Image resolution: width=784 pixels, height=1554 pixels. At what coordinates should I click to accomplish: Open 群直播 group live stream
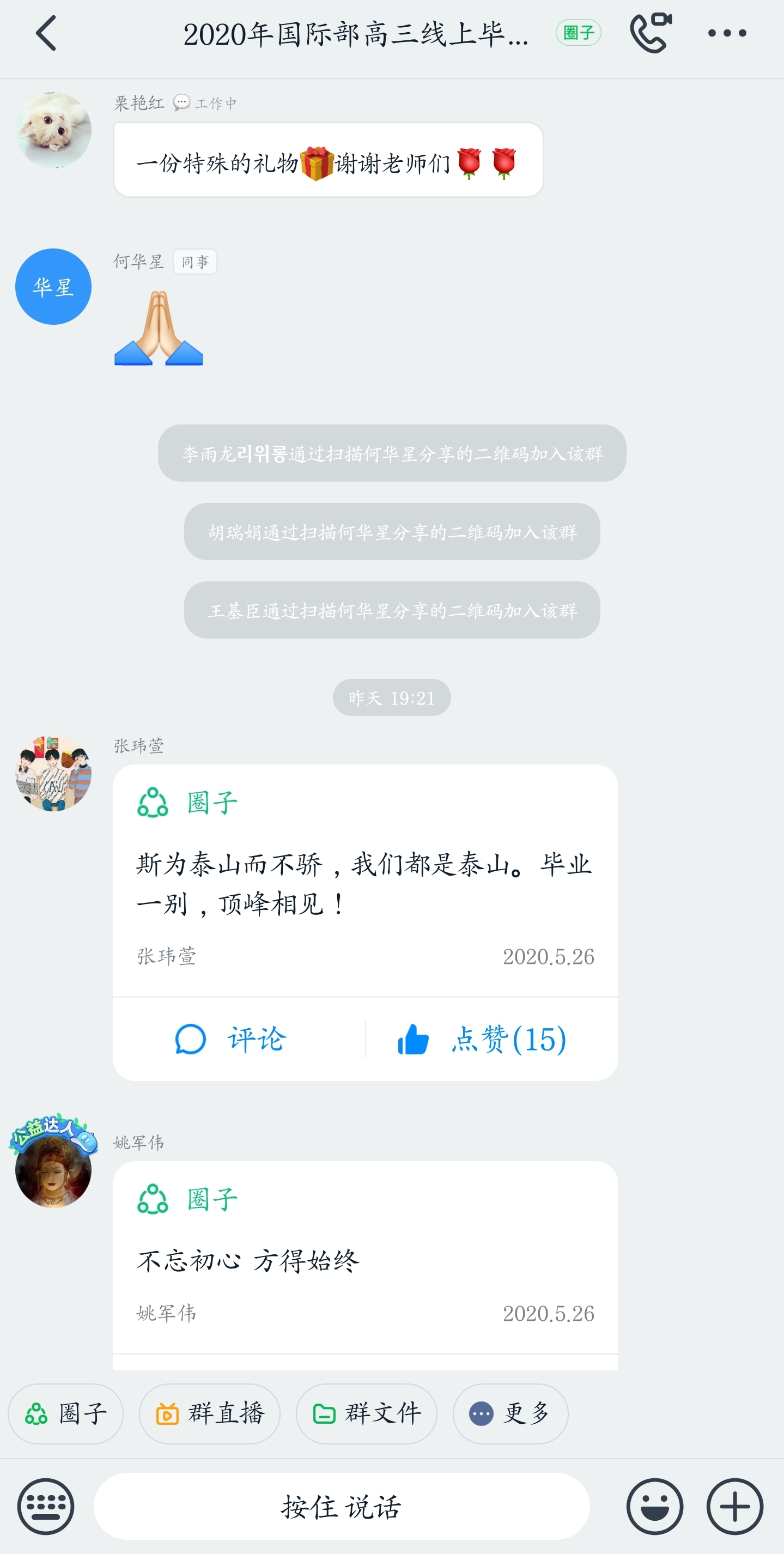(210, 1413)
